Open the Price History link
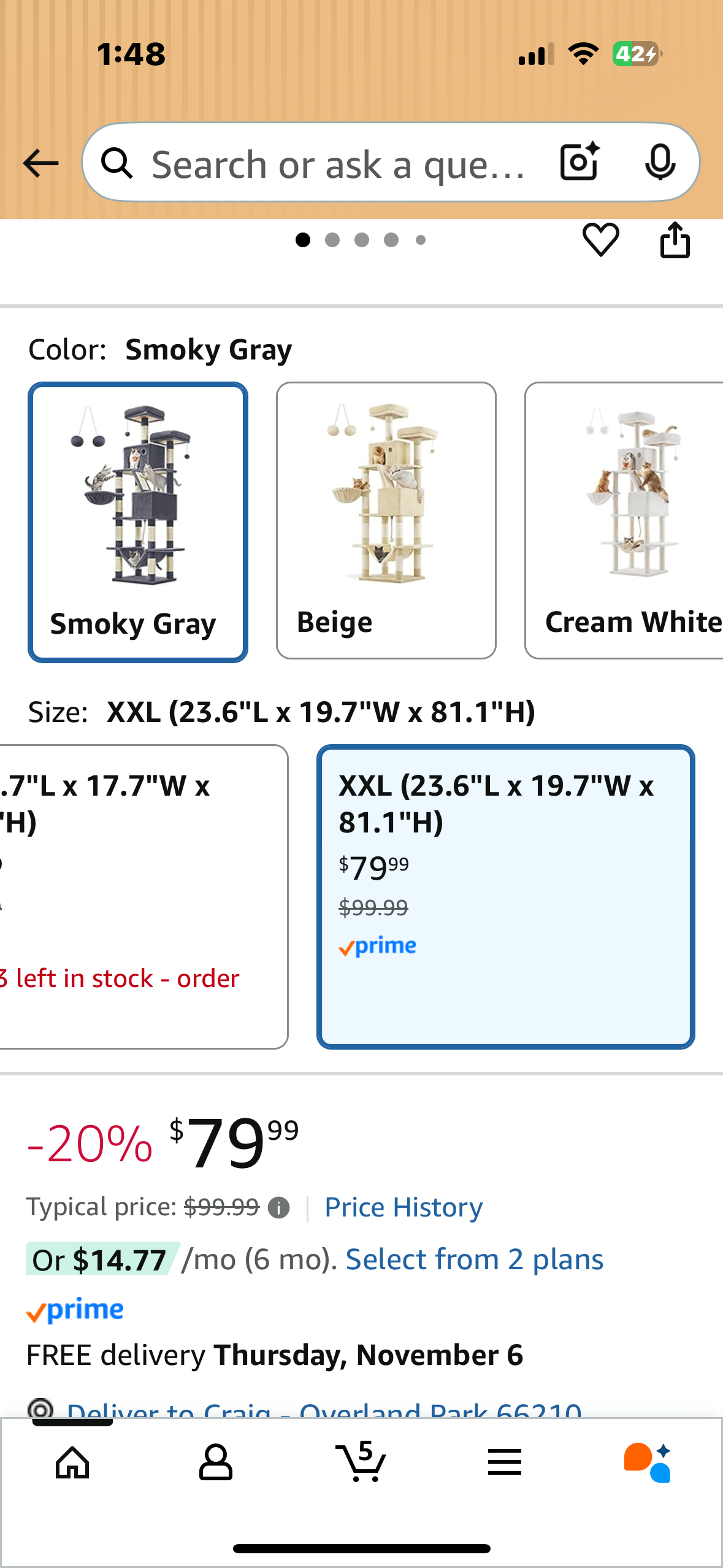 (x=404, y=1207)
